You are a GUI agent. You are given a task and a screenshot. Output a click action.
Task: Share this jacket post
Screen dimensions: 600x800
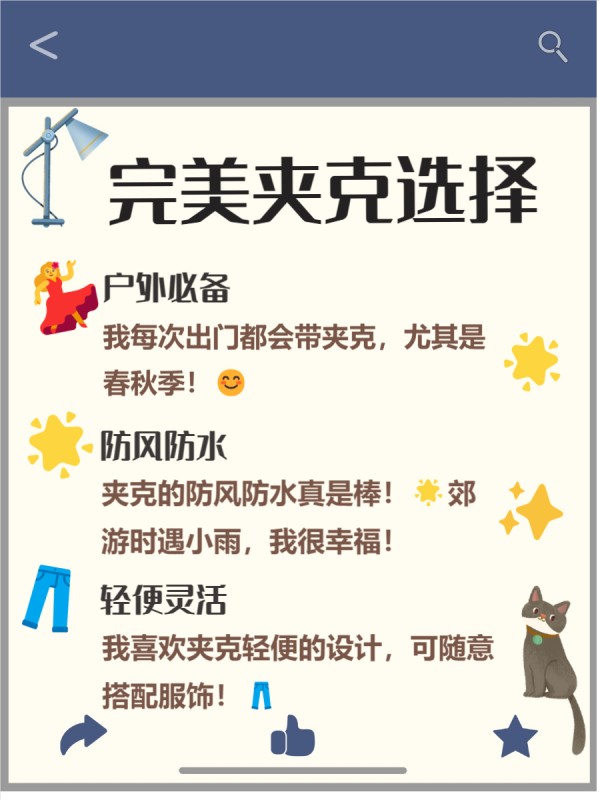[x=83, y=736]
